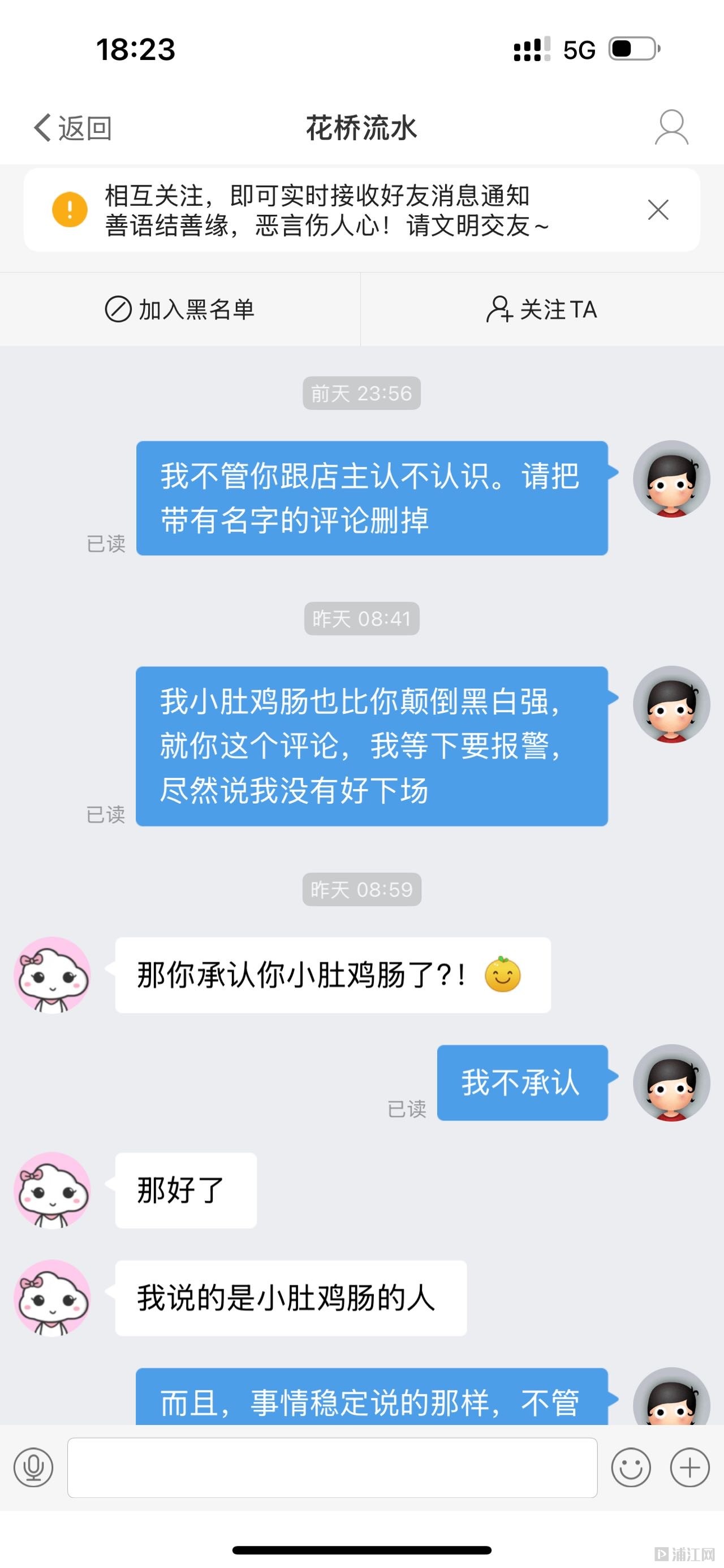Screen dimensions: 724x1568
Task: Dismiss the mutual-follow notice banner
Action: (658, 210)
